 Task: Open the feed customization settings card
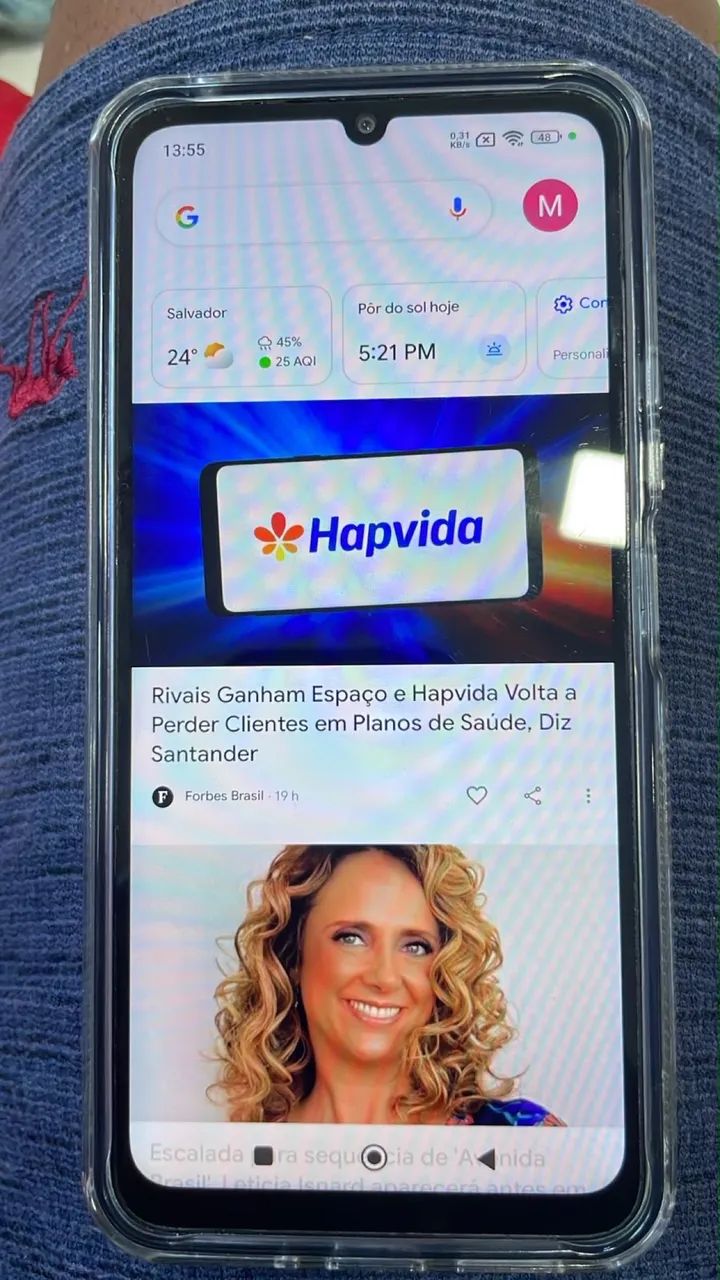coord(573,327)
